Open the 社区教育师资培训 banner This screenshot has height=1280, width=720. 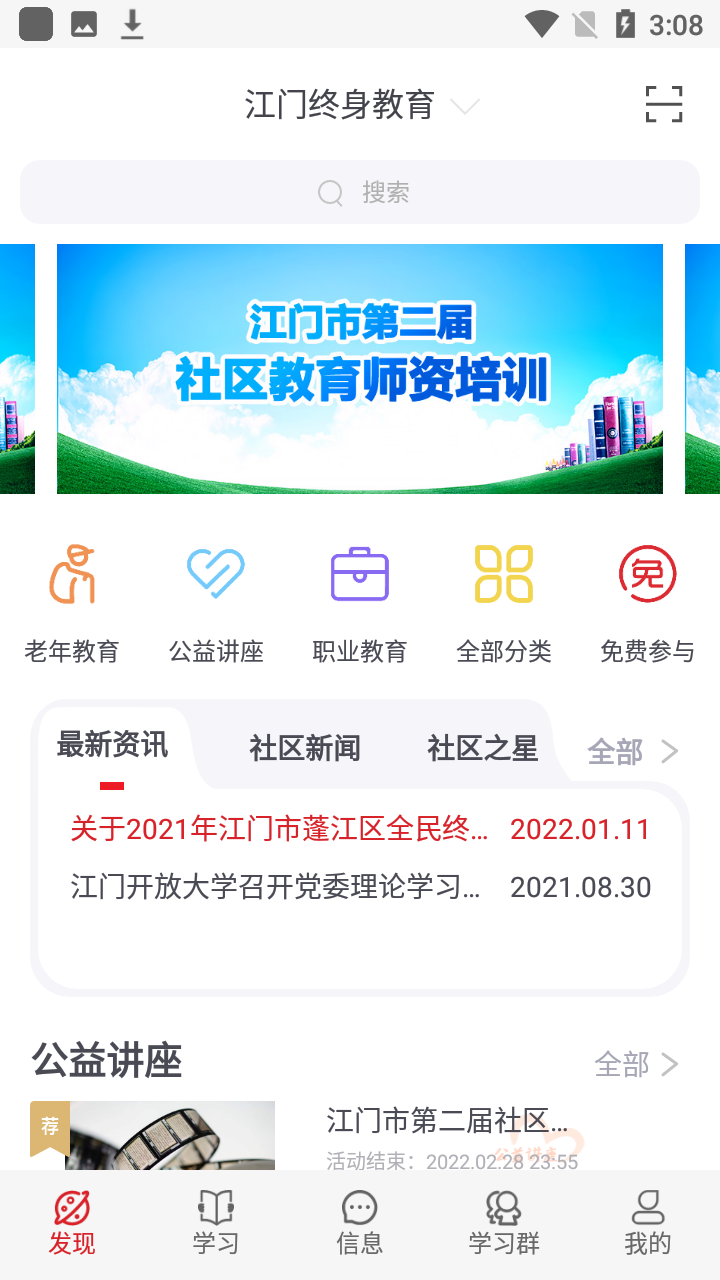360,368
